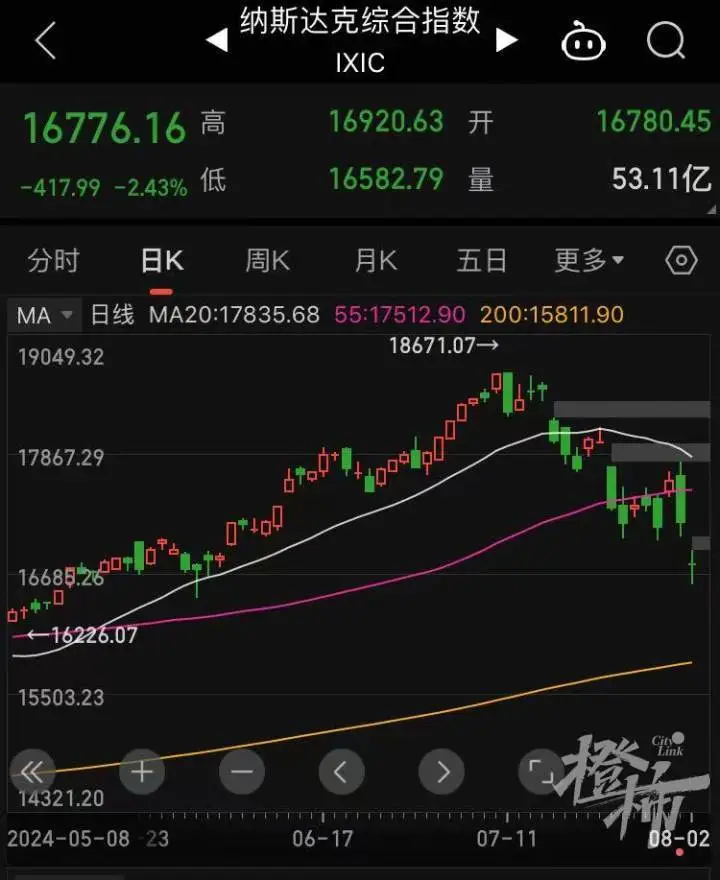Show the 月K chart
This screenshot has width=720, height=880.
(375, 262)
